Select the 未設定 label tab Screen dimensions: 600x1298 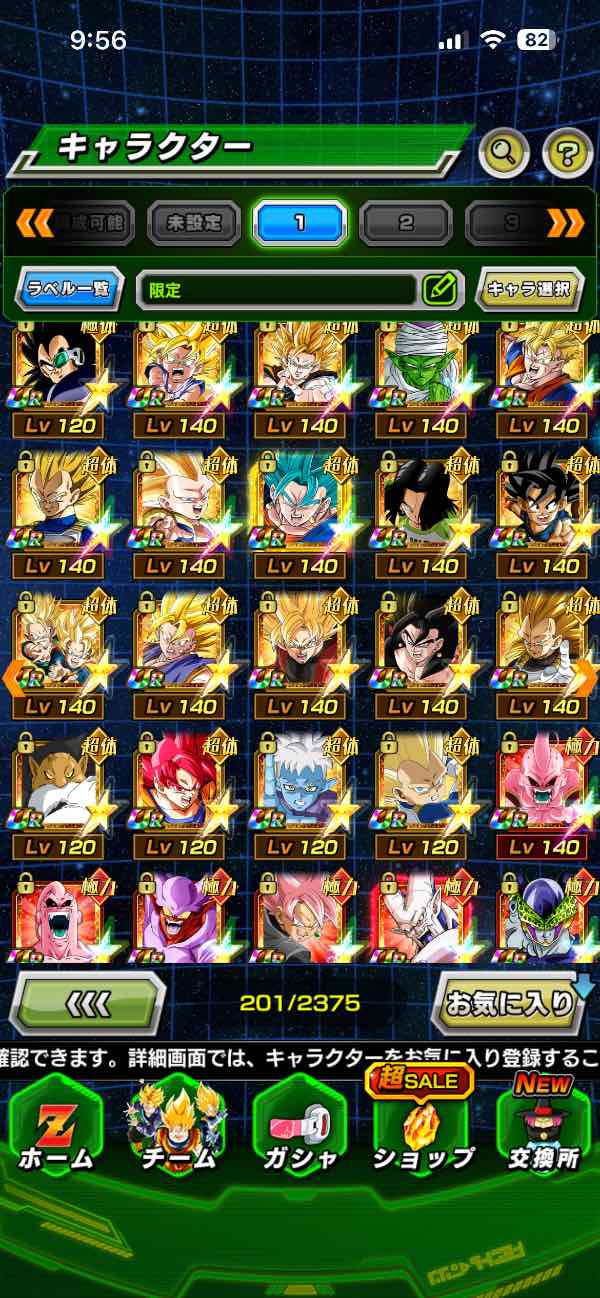[x=195, y=223]
